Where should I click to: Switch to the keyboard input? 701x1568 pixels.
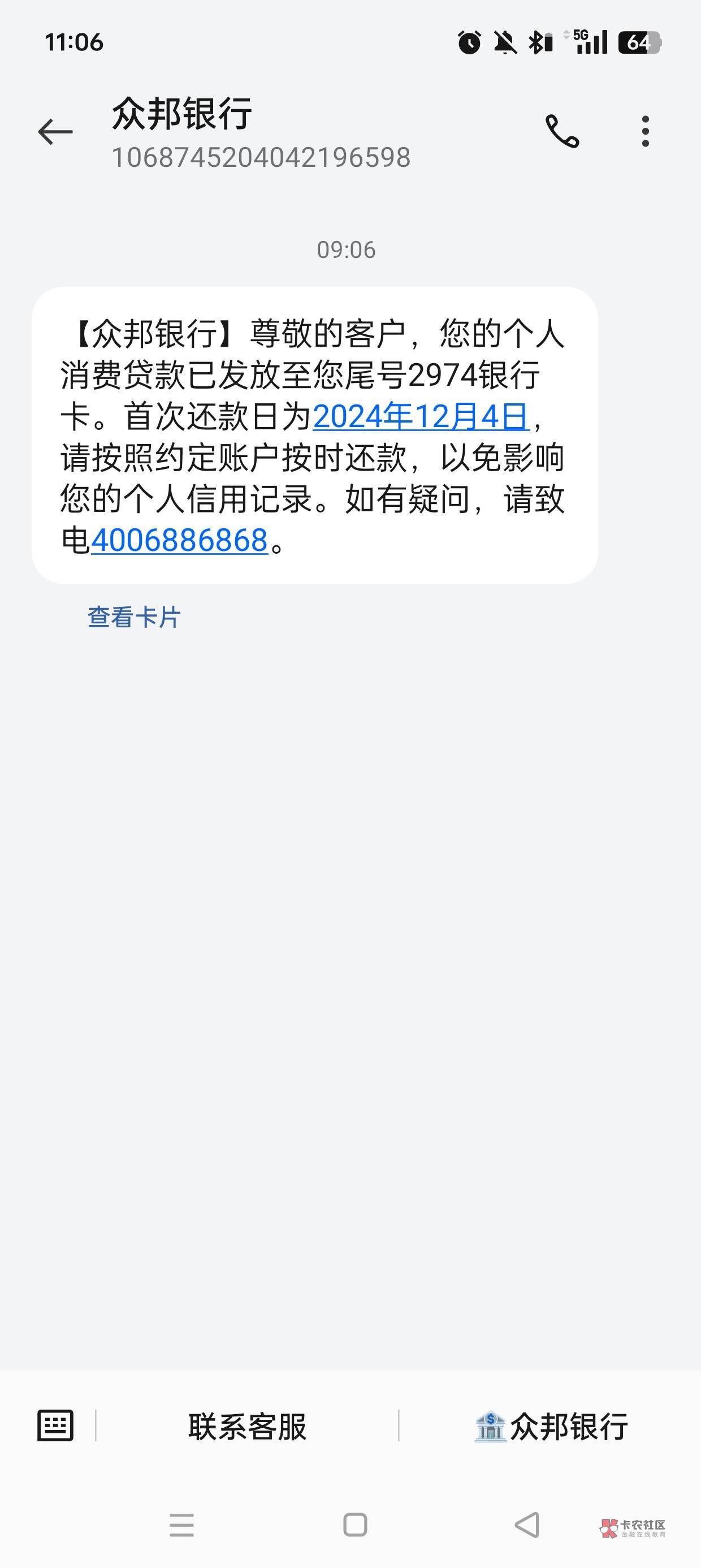click(55, 1425)
